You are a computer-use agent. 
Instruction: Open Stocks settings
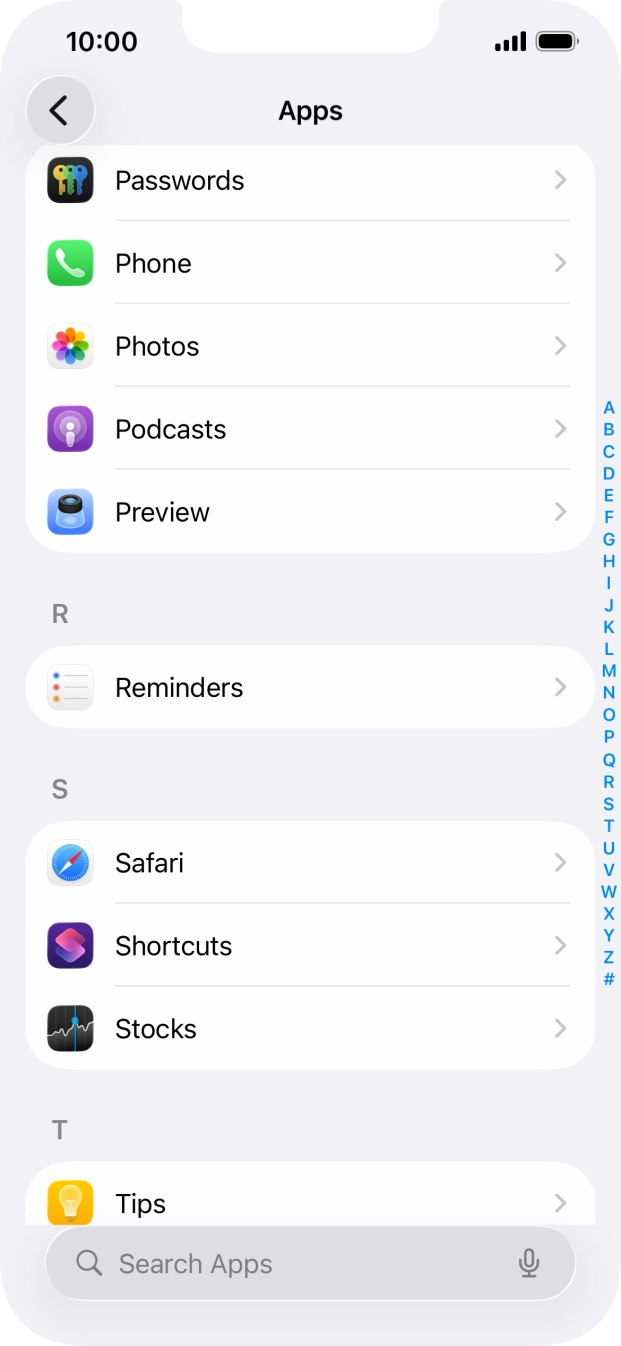310,1029
